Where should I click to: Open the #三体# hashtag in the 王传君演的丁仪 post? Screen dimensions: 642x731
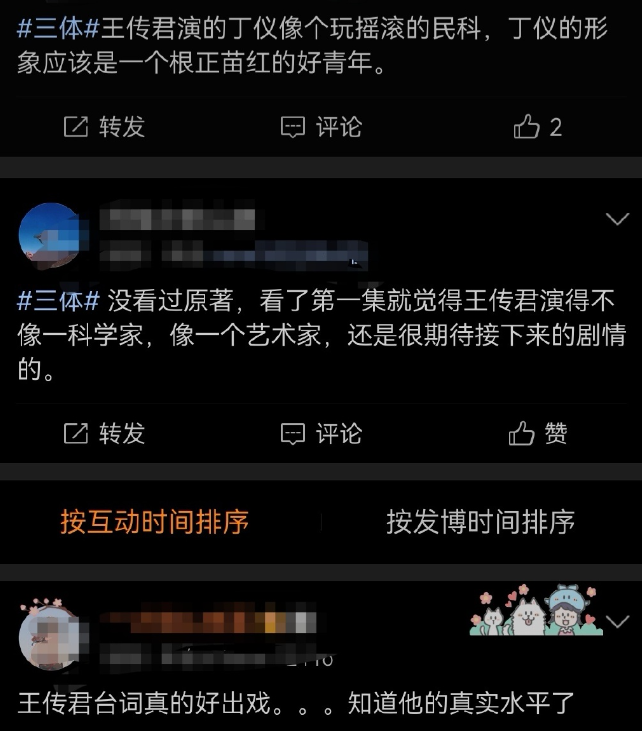[x=59, y=30]
